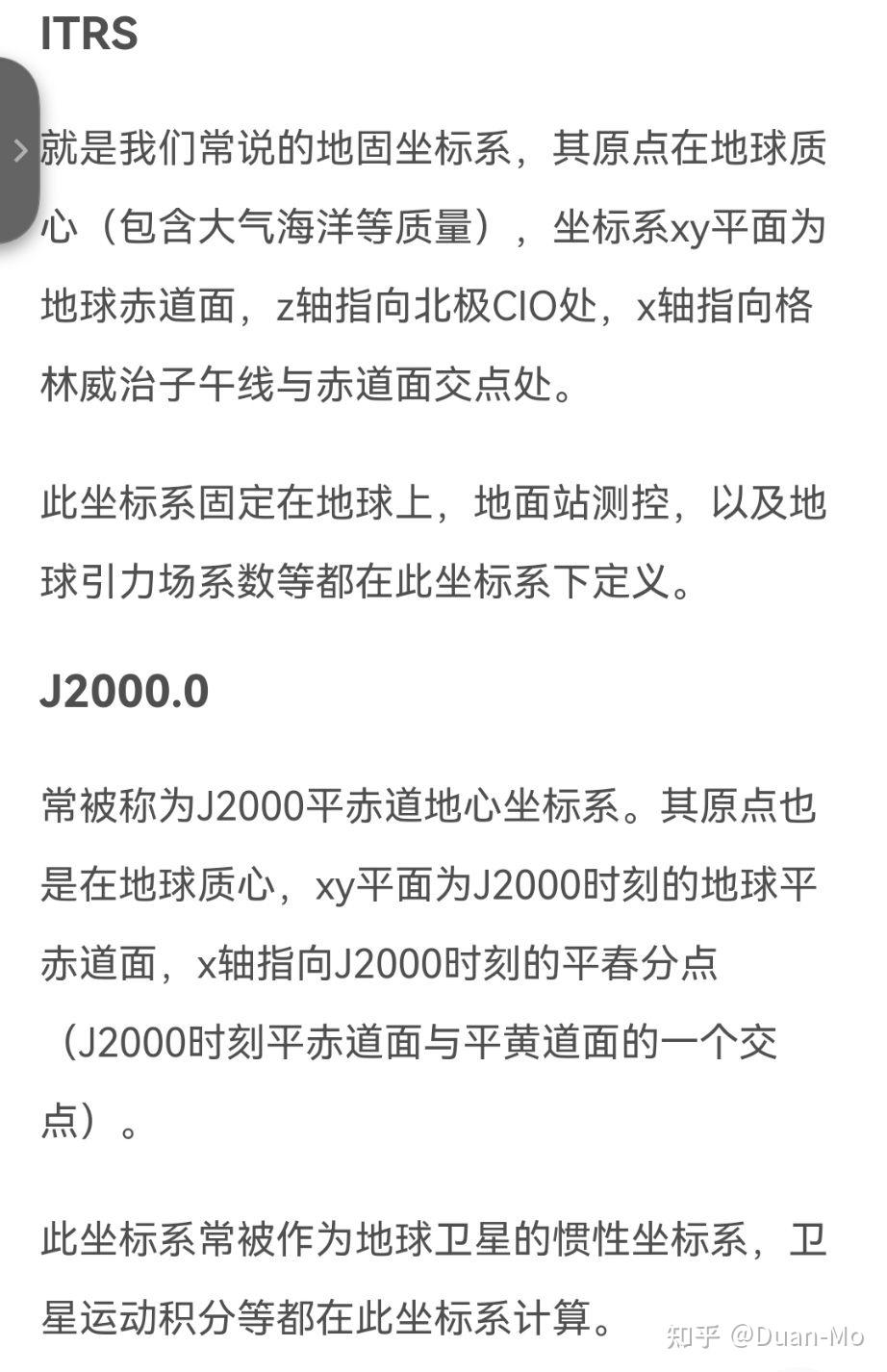887x1372 pixels.
Task: Click the word 地固坐标系 in first paragraph
Action: tap(414, 151)
